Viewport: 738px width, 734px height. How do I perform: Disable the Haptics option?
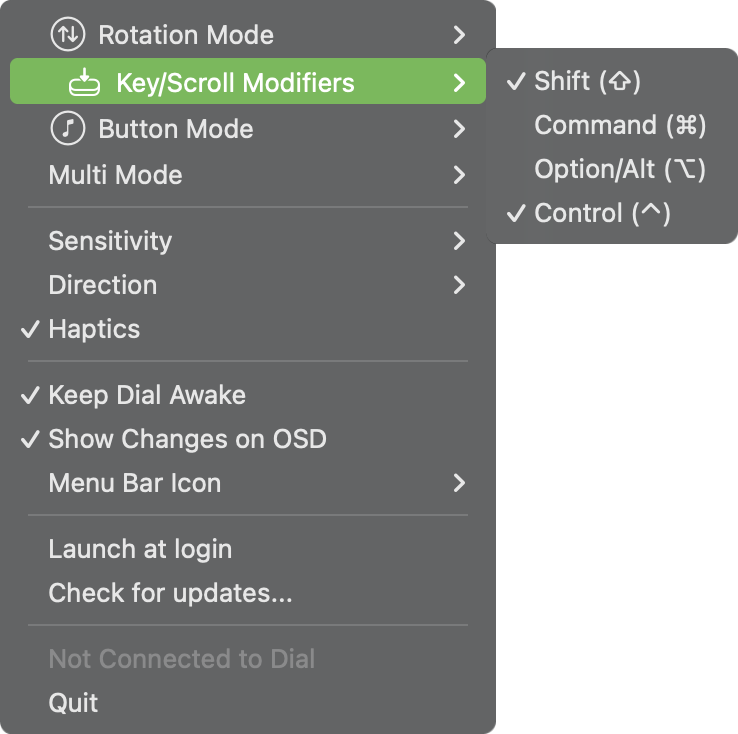point(94,329)
